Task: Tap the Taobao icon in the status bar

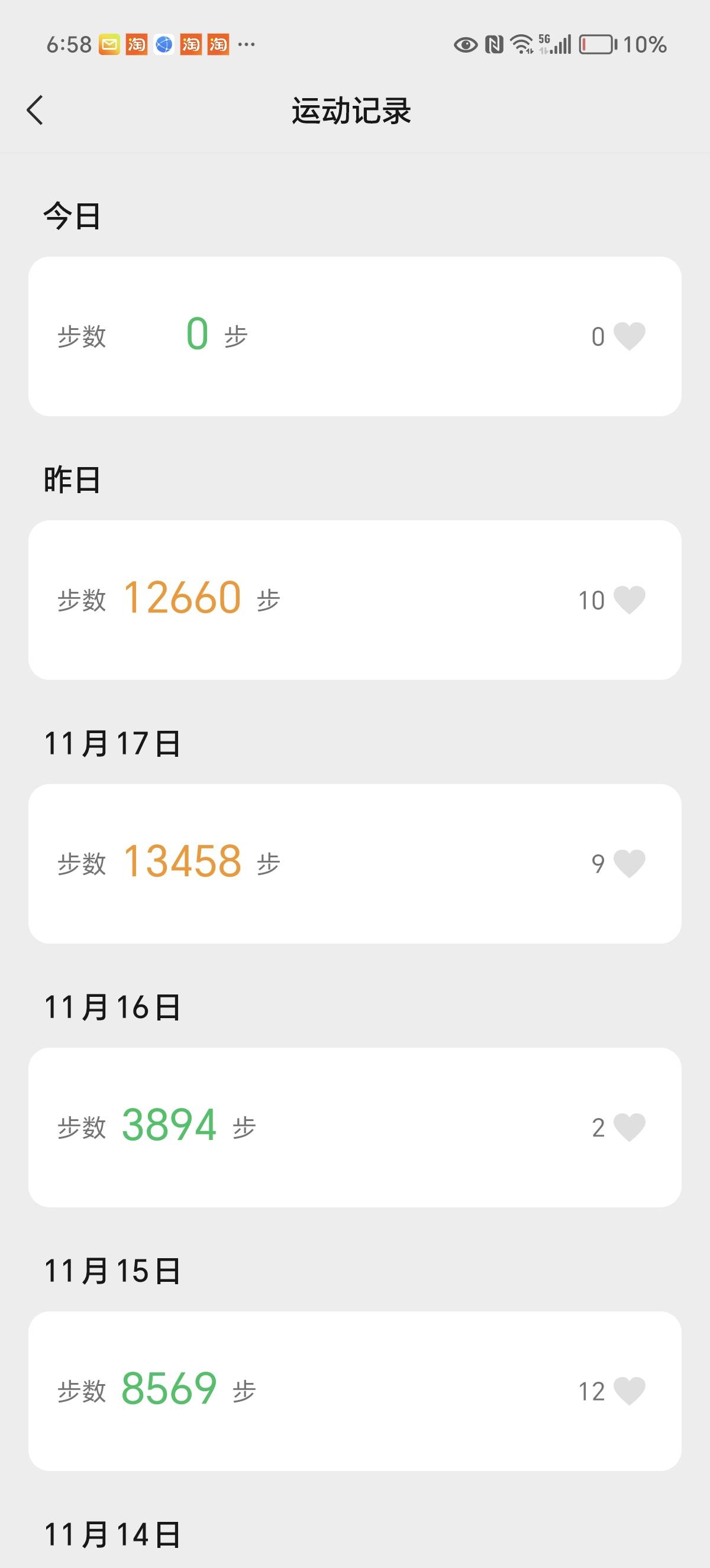Action: coord(137,44)
